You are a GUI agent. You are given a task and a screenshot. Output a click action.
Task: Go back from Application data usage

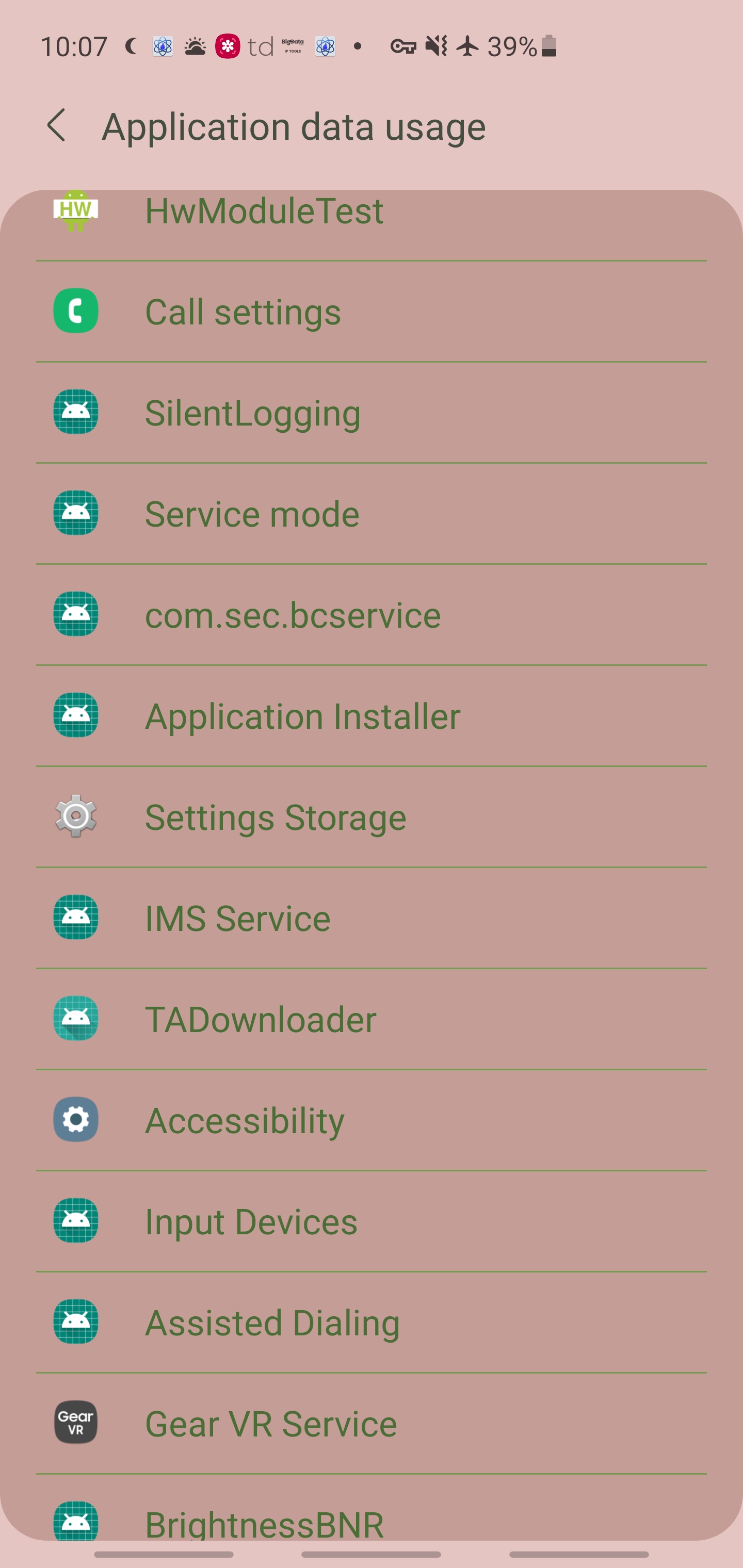[x=57, y=126]
